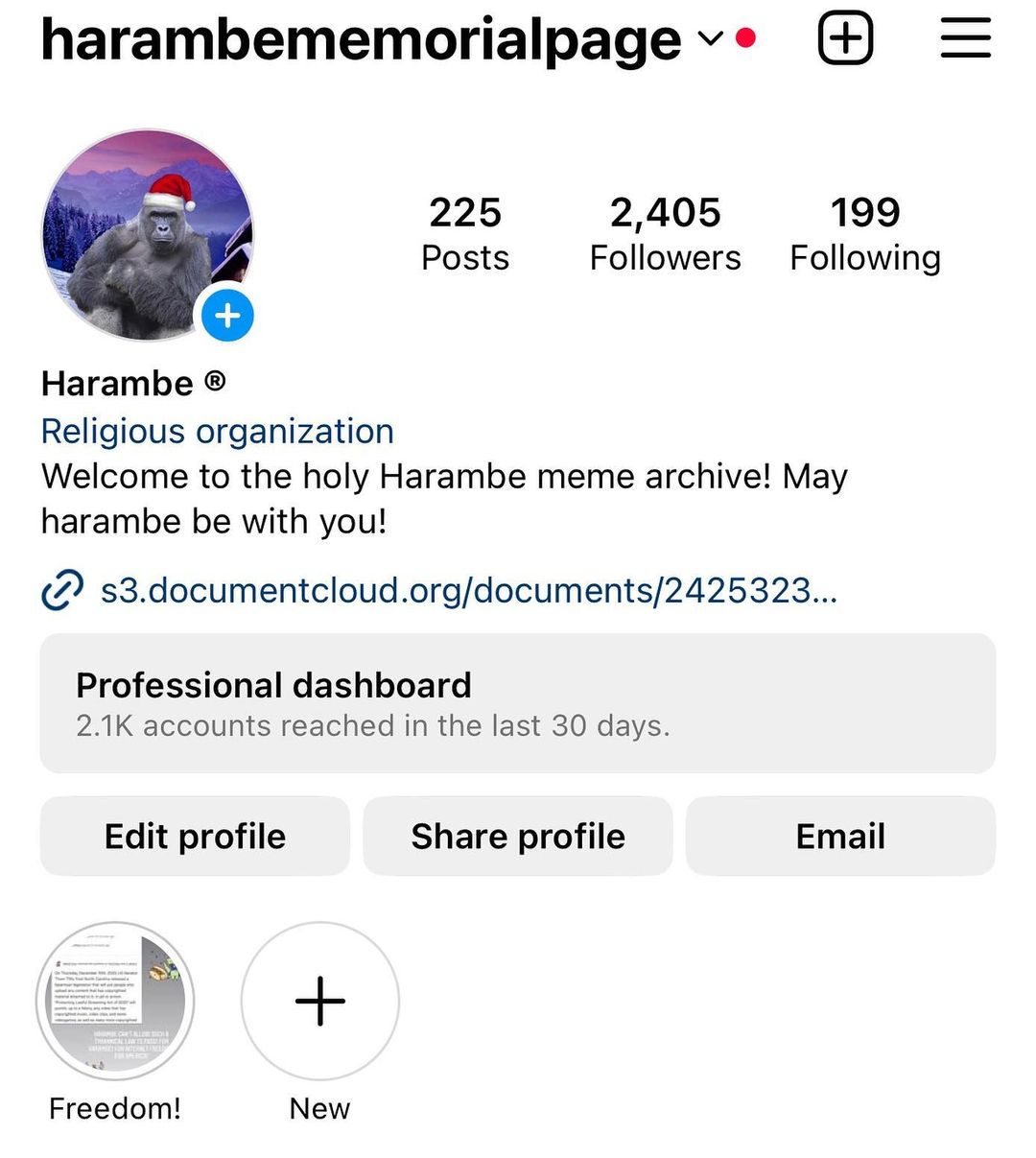The height and width of the screenshot is (1158, 1036).
Task: Tap the Religious organization category link
Action: coord(218,432)
